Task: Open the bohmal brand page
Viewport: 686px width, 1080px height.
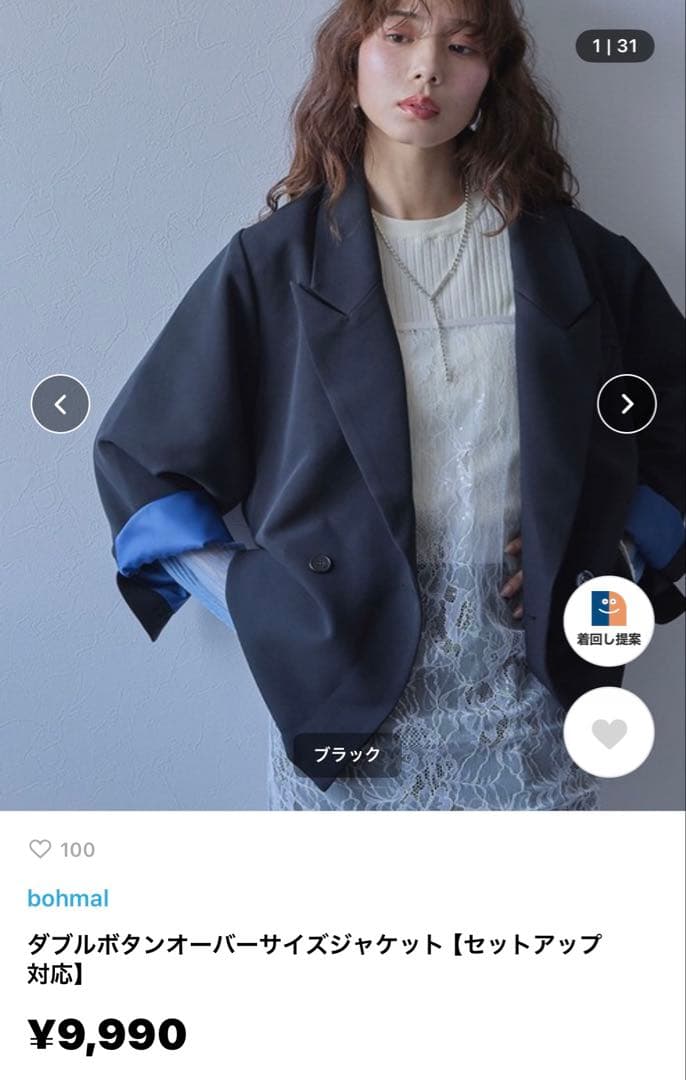Action: (68, 898)
